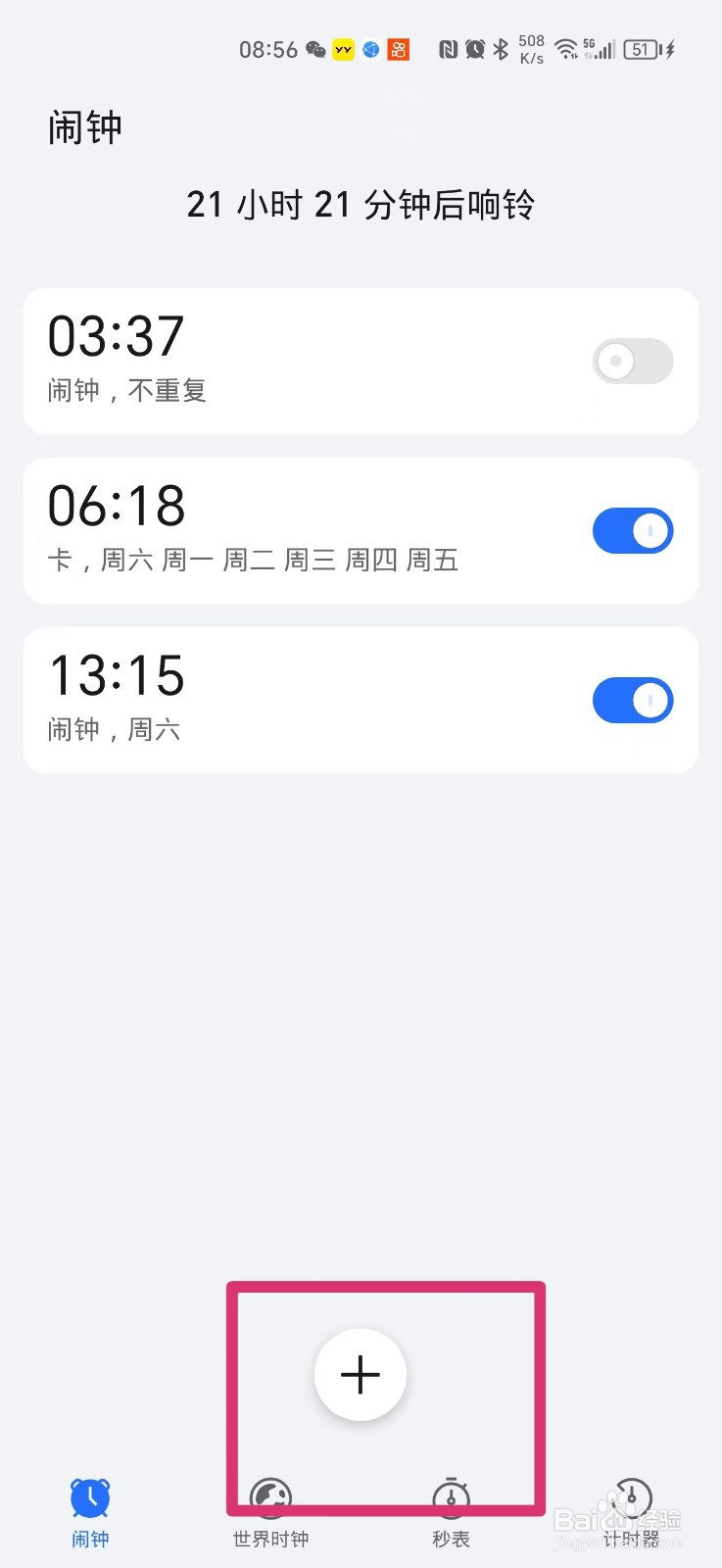Viewport: 722px width, 1568px height.
Task: Tap the WeChat notification icon
Action: [x=314, y=49]
